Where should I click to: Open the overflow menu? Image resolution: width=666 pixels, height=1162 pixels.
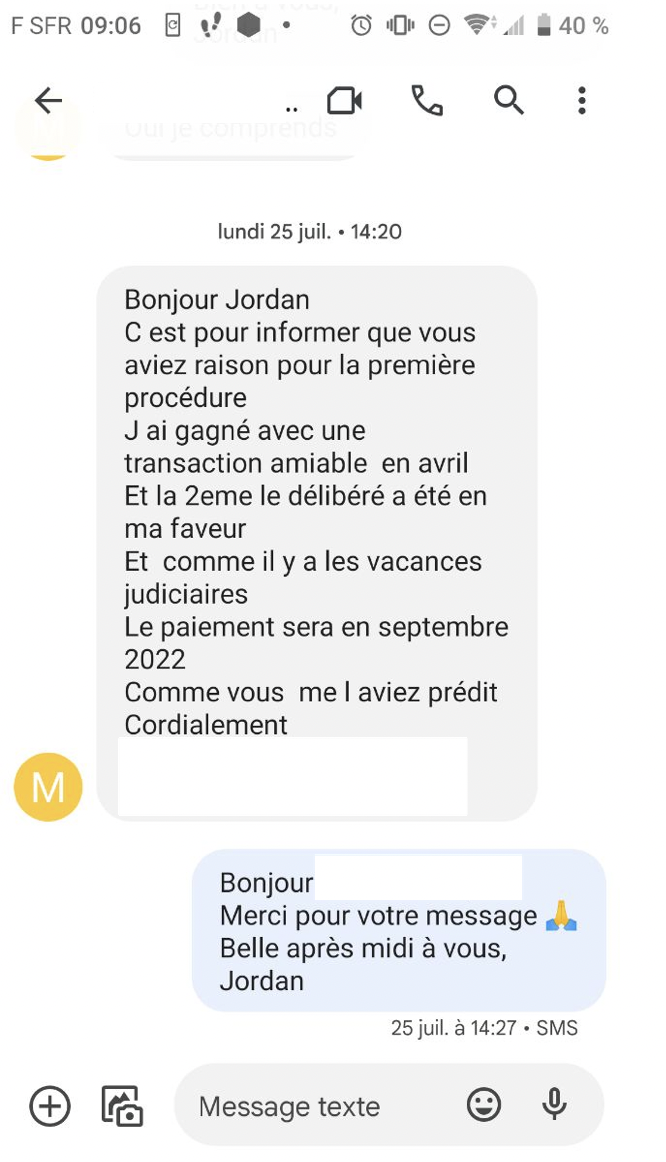click(x=582, y=100)
